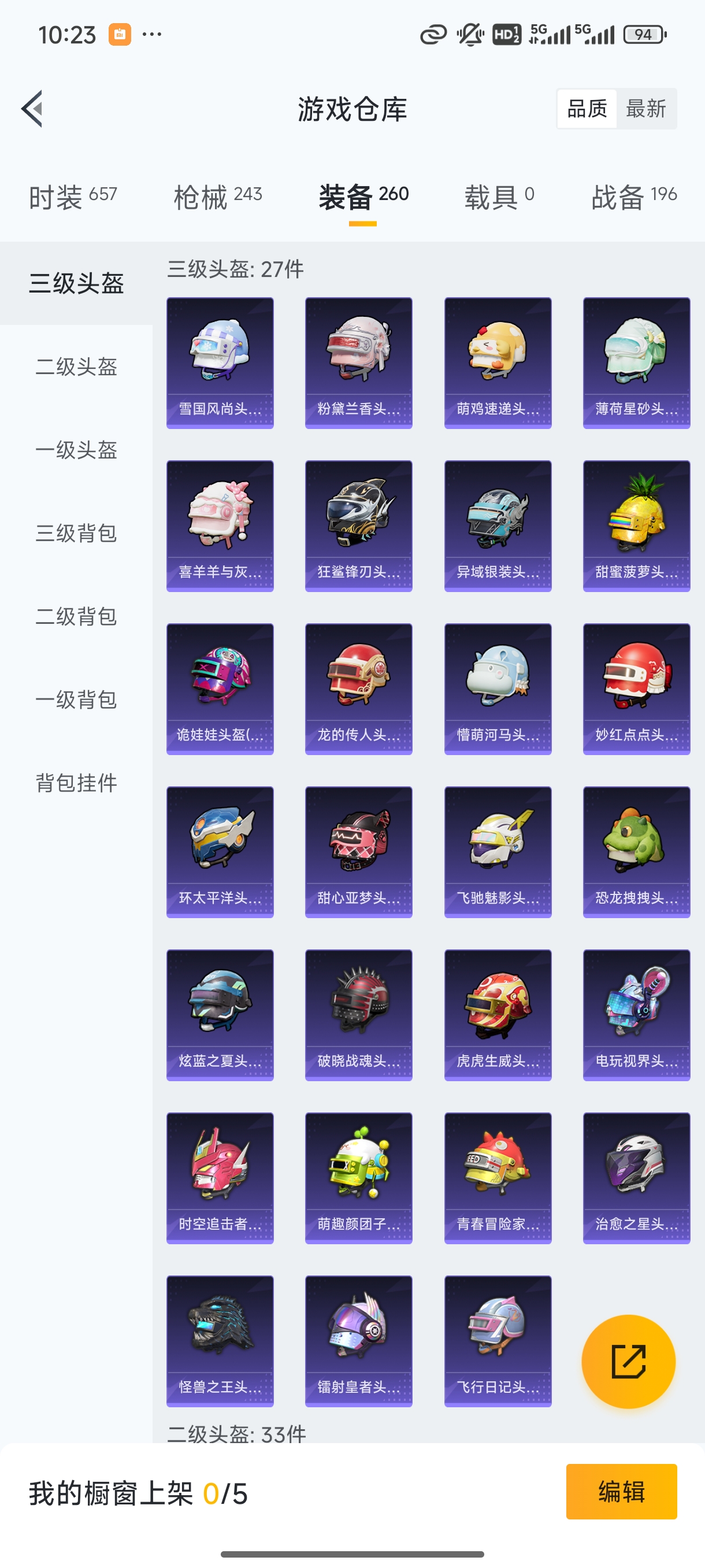The image size is (705, 1568).
Task: Switch to the 枪械 tab
Action: [x=217, y=197]
